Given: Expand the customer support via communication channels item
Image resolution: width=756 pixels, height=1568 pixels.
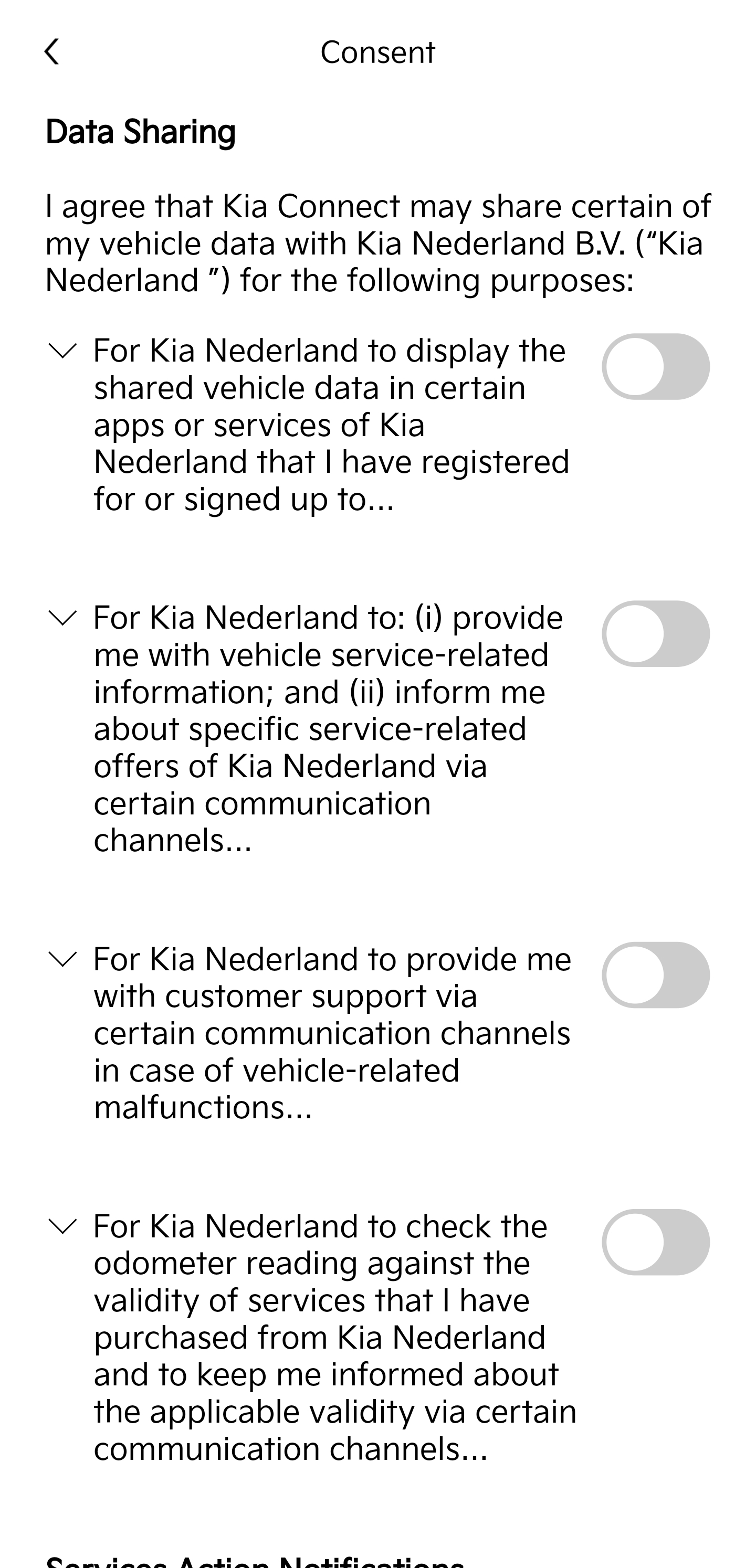Looking at the screenshot, I should point(62,959).
